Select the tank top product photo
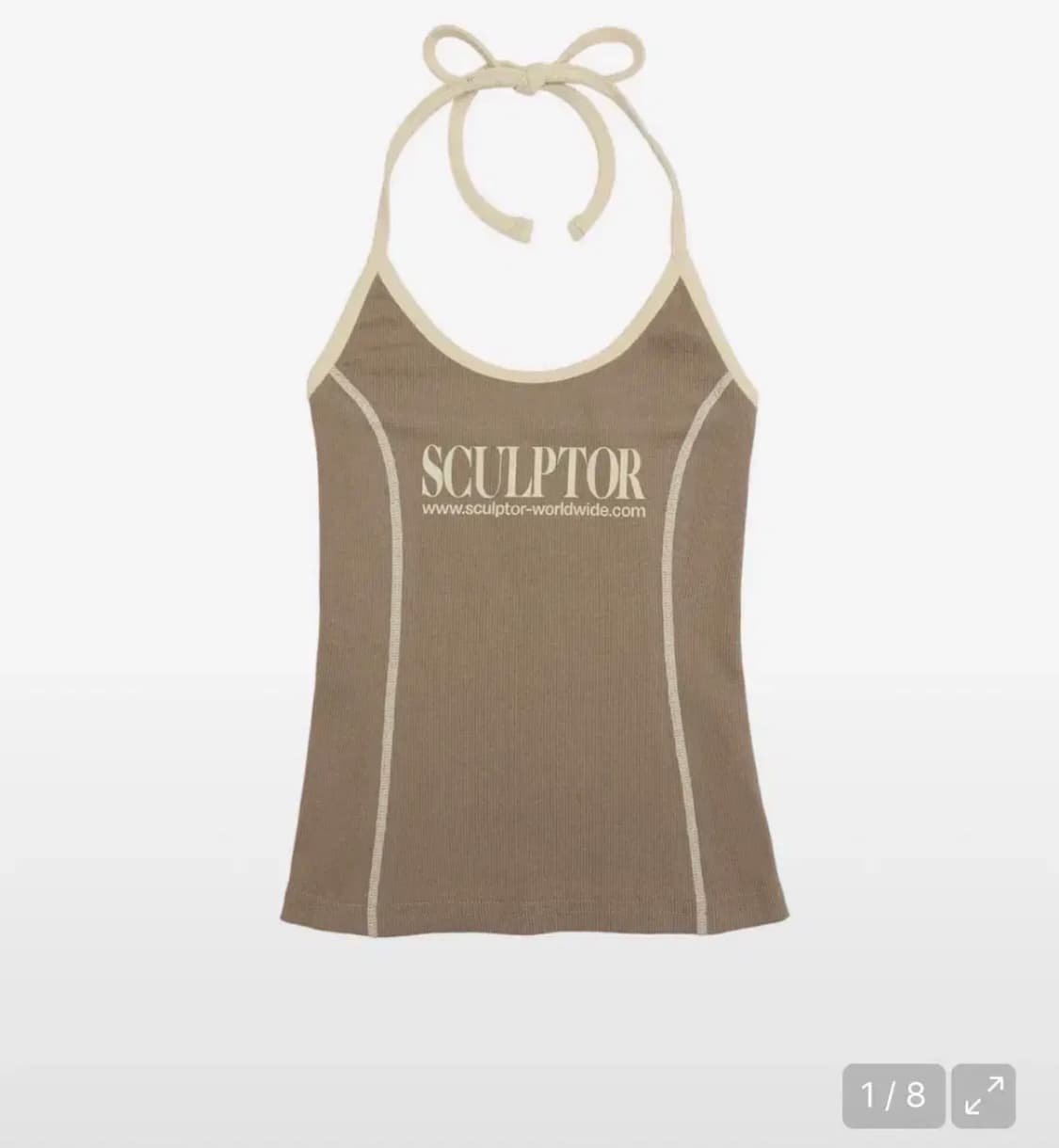This screenshot has width=1059, height=1148. pos(527,612)
